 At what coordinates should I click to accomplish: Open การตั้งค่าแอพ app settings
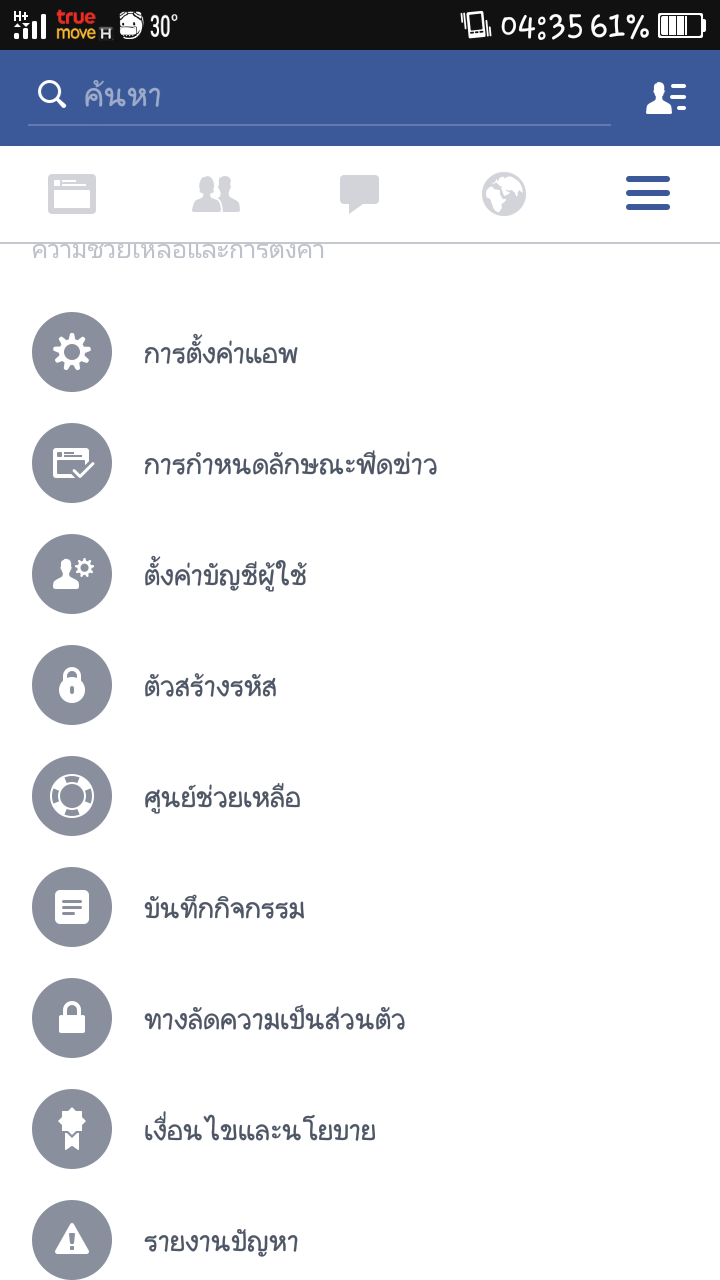pos(360,352)
